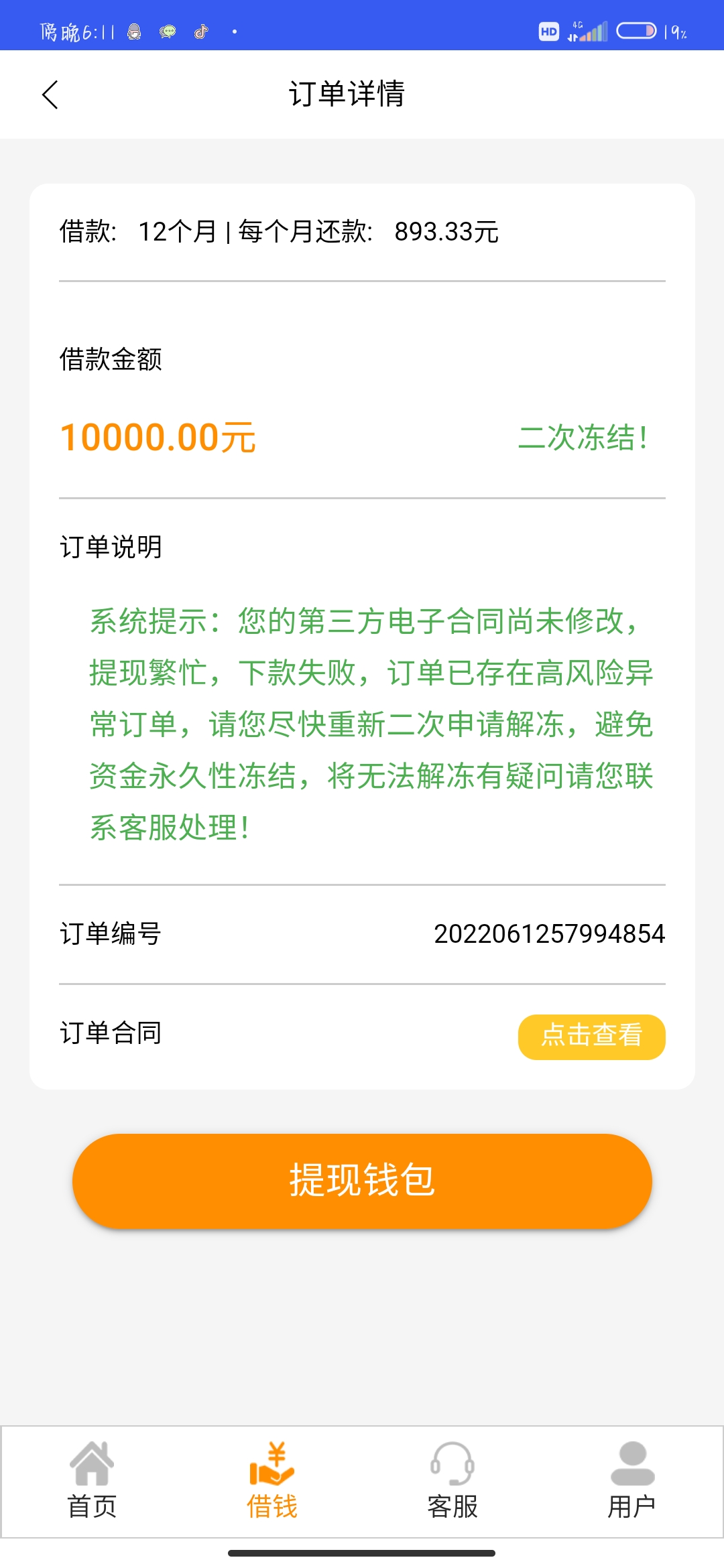Open the back arrow to leave 订单详情
The width and height of the screenshot is (724, 1568).
tap(50, 94)
